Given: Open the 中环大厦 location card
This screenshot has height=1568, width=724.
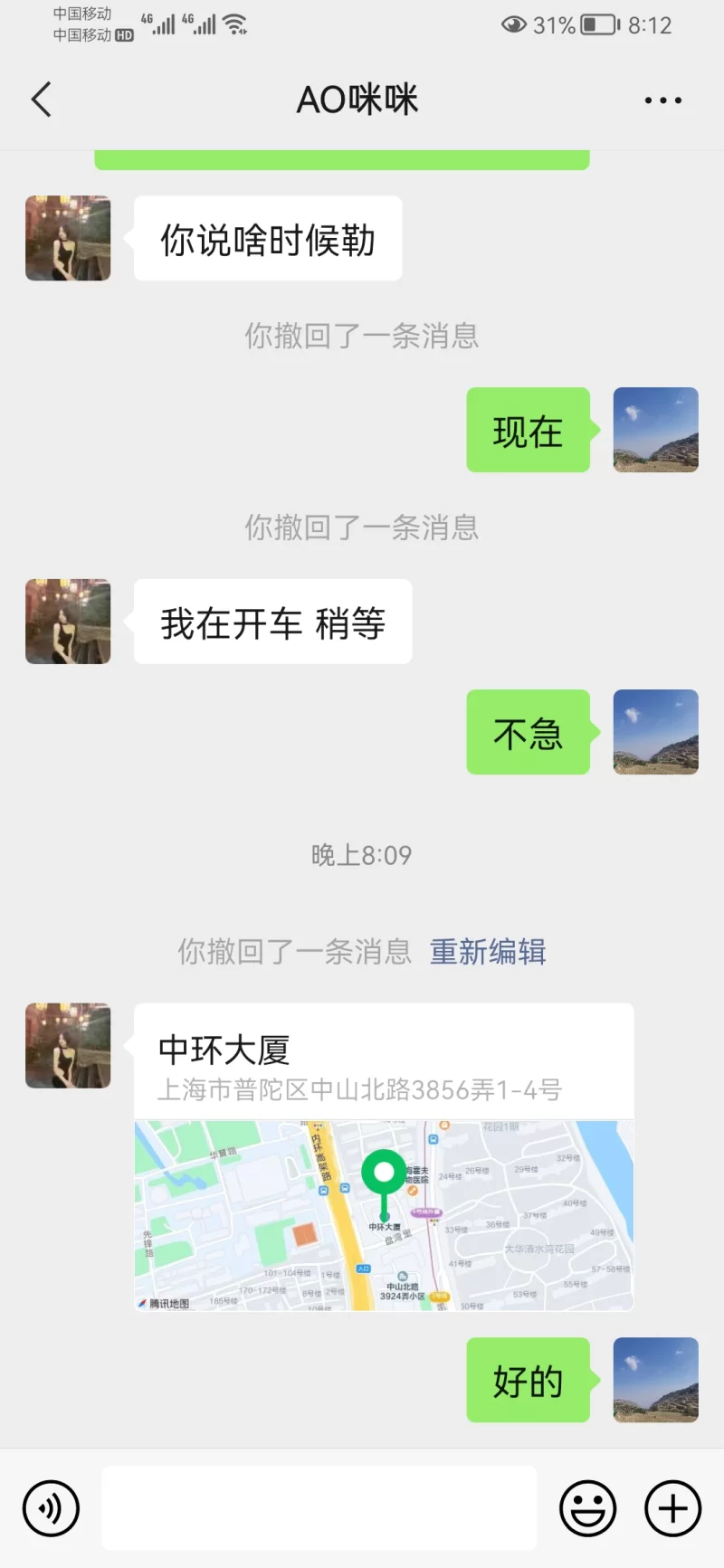Looking at the screenshot, I should 384,1156.
